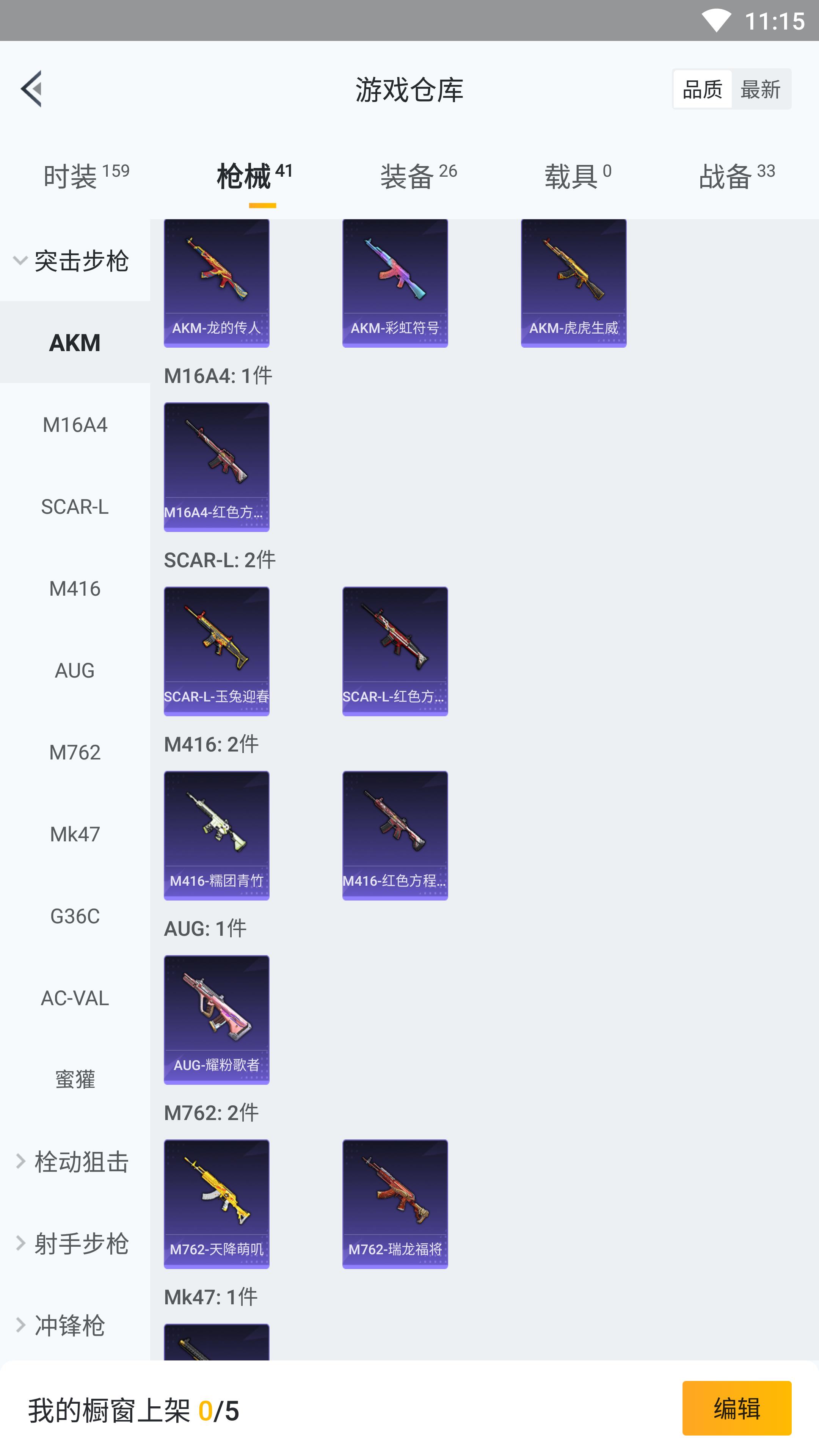This screenshot has width=819, height=1456.
Task: Open the 战备 tab
Action: tap(736, 175)
